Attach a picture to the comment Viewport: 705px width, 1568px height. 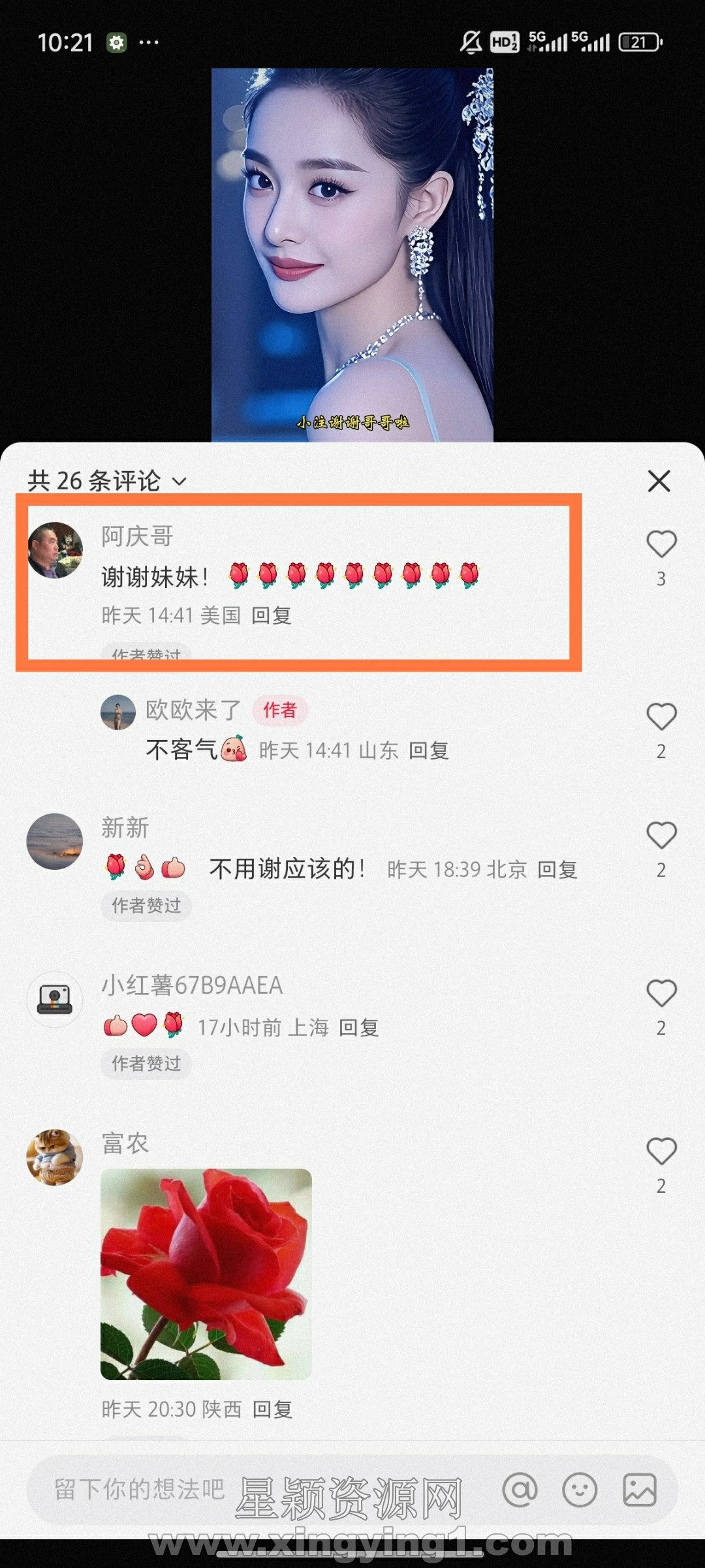pos(639,1490)
